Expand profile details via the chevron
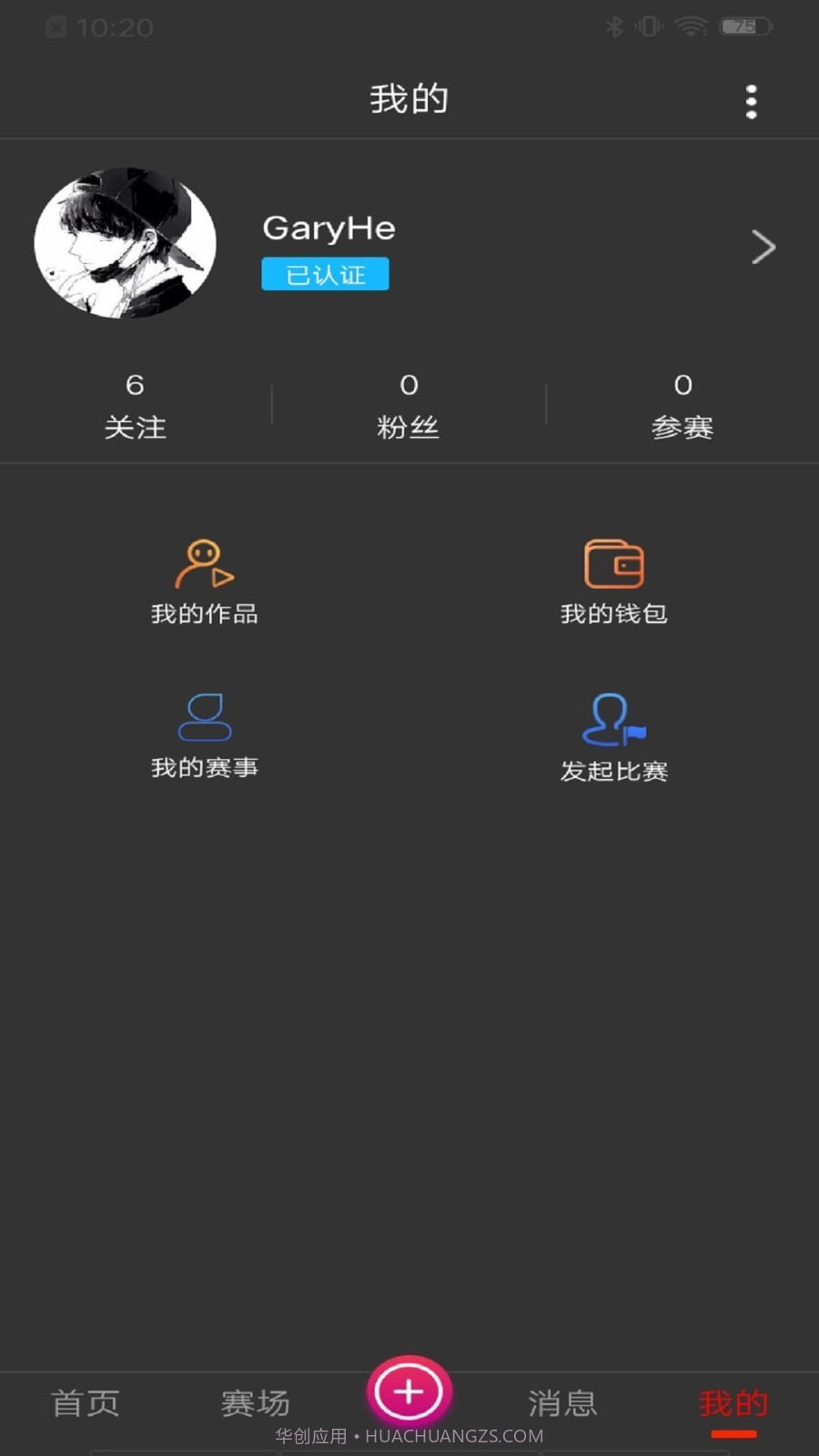The width and height of the screenshot is (819, 1456). coord(763,247)
